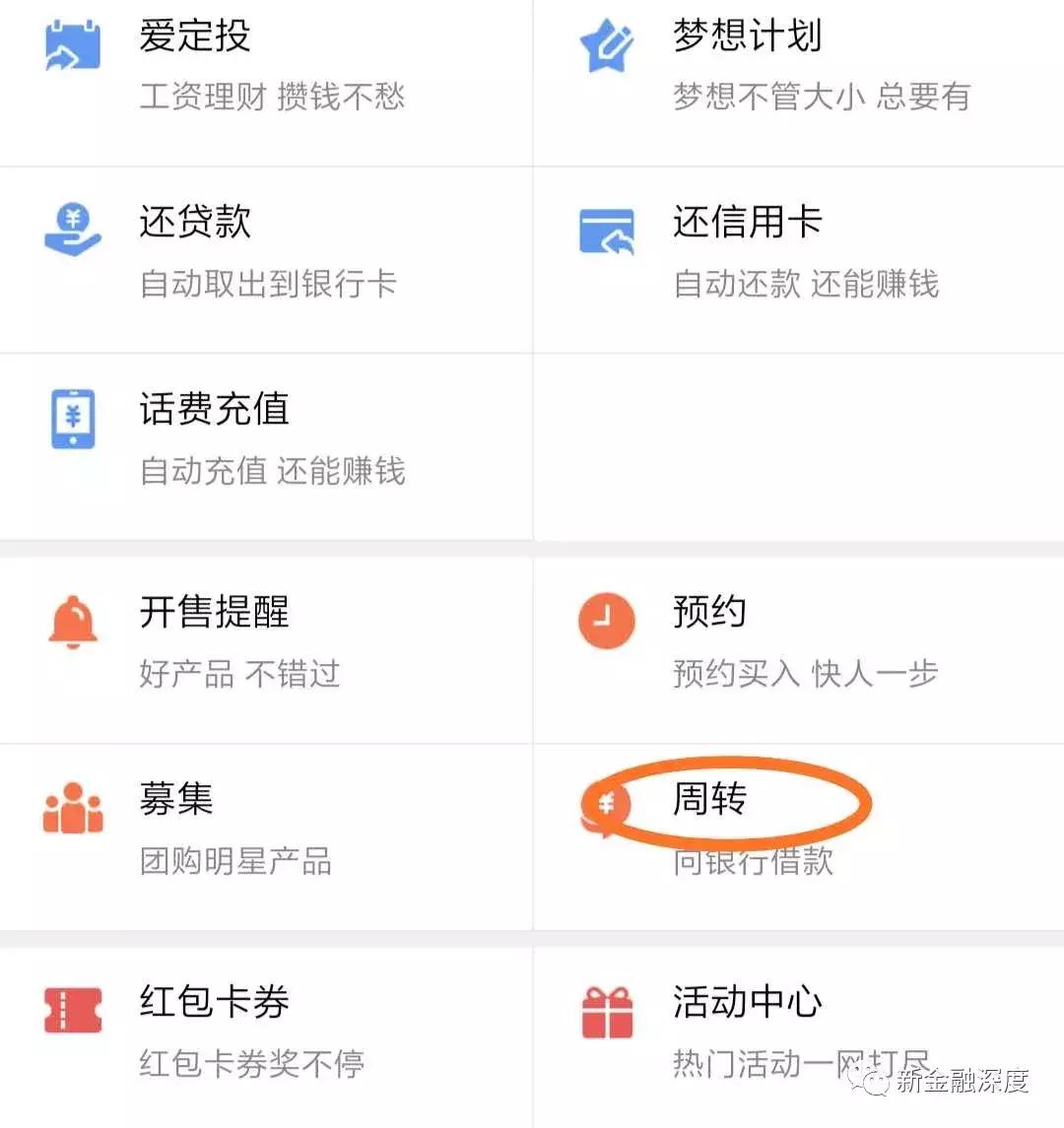
Task: Click the 梦想计划 button
Action: (747, 36)
